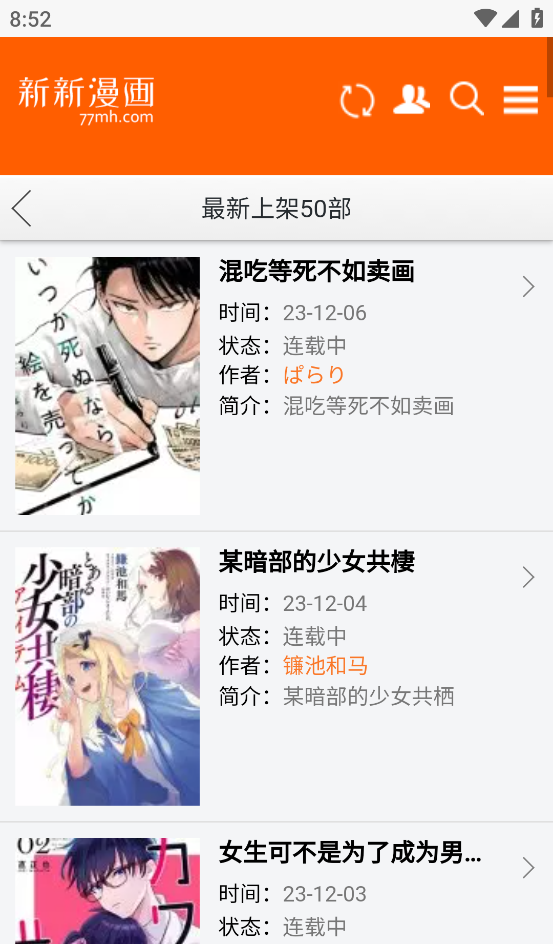553x944 pixels.
Task: View author 镰池和马's works
Action: coord(325,666)
